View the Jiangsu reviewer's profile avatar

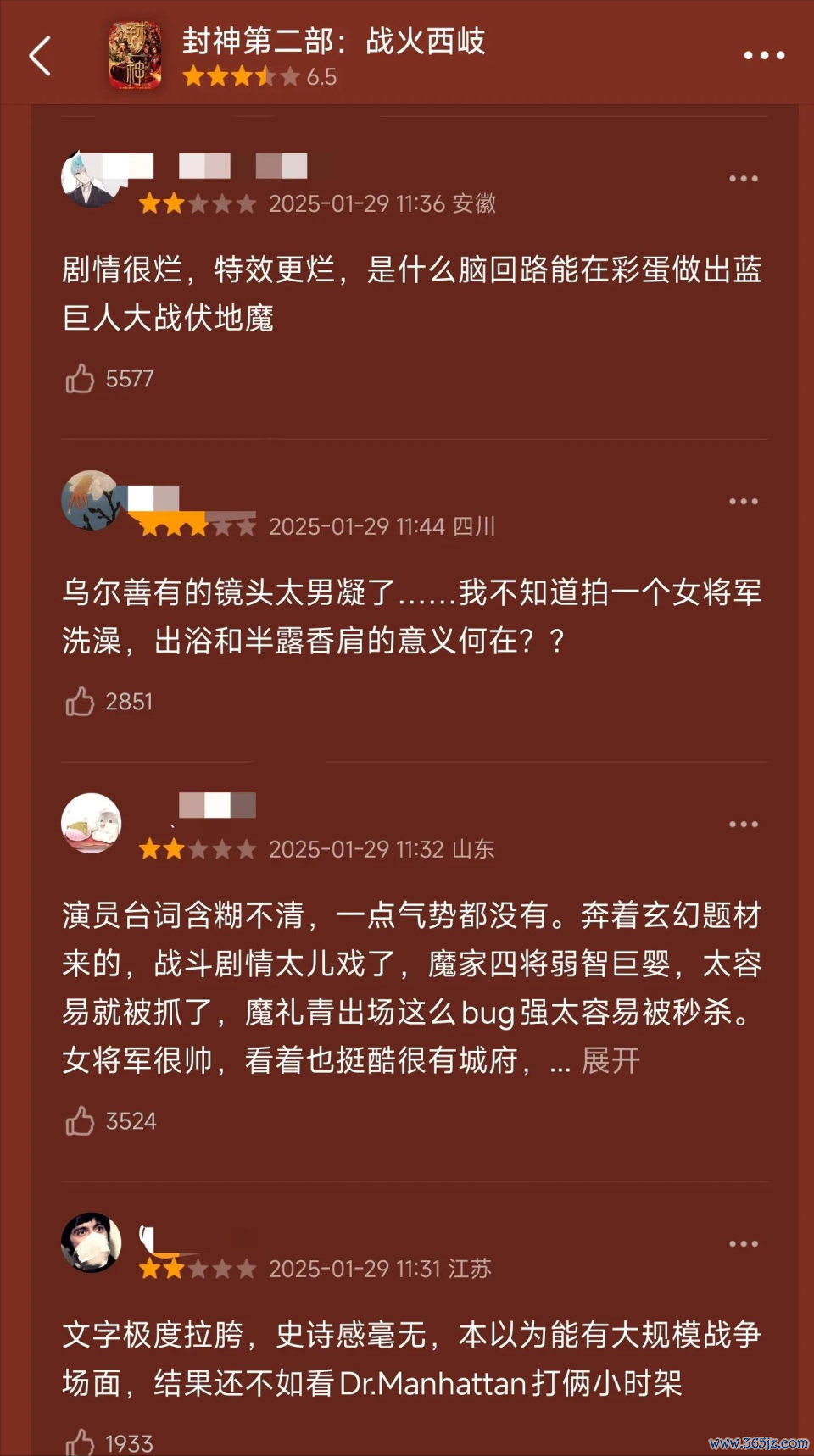click(x=91, y=1242)
